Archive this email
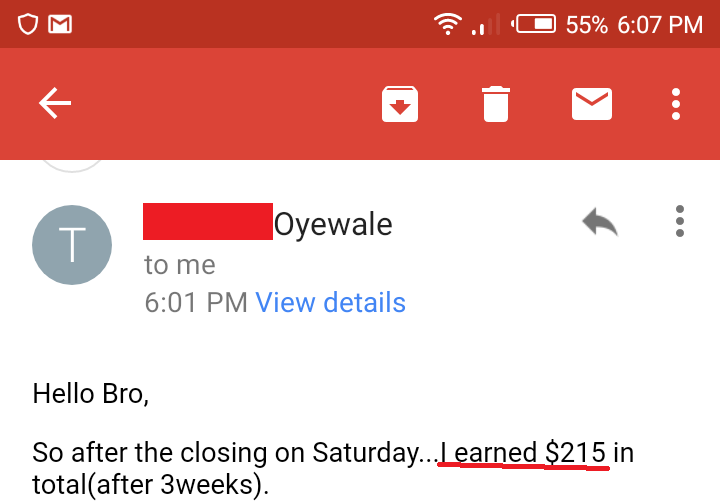 399,104
